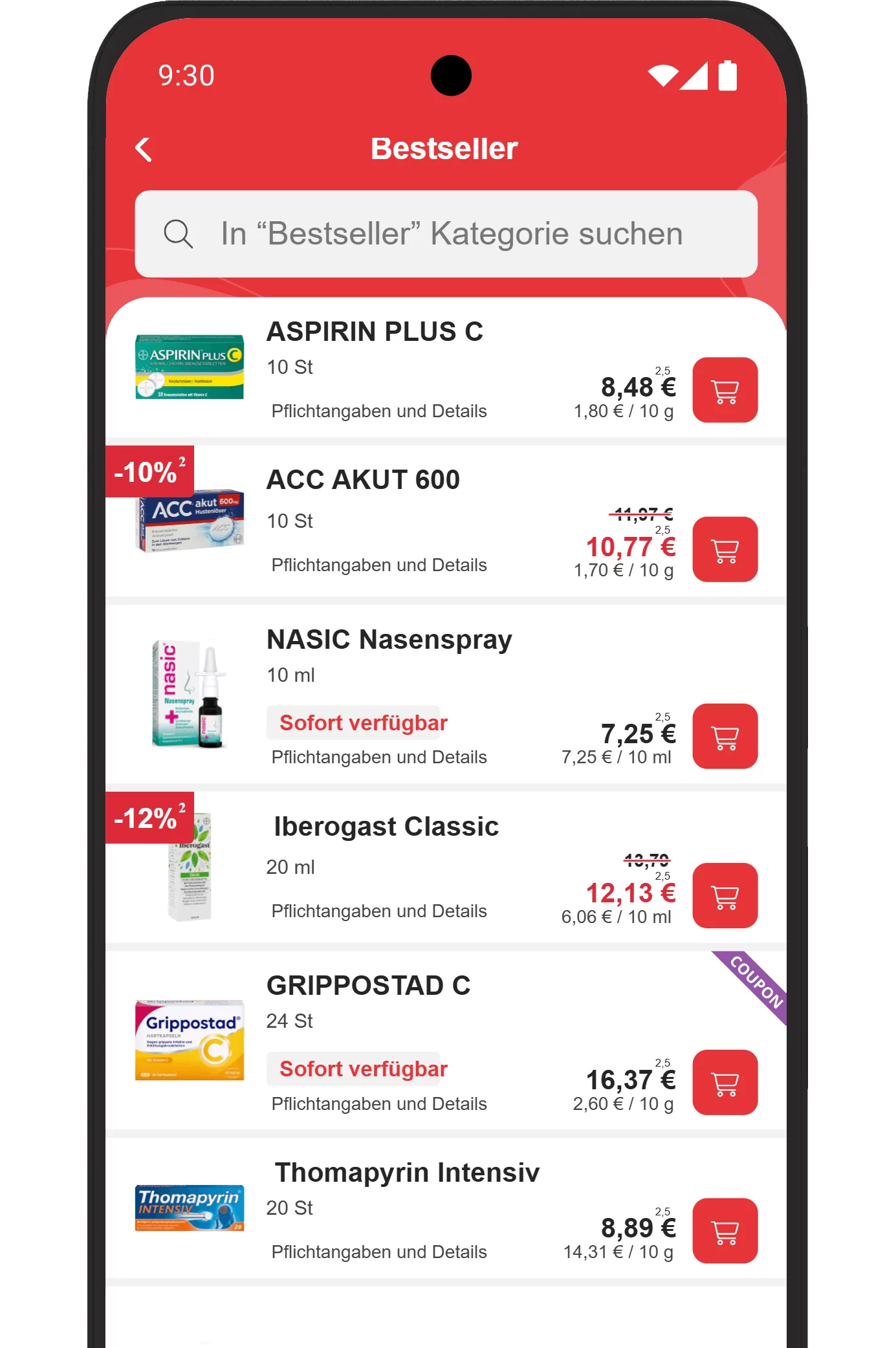Open Pflichtangaben und Details for ASPIRIN PLUS C
The image size is (896, 1348).
(x=379, y=411)
